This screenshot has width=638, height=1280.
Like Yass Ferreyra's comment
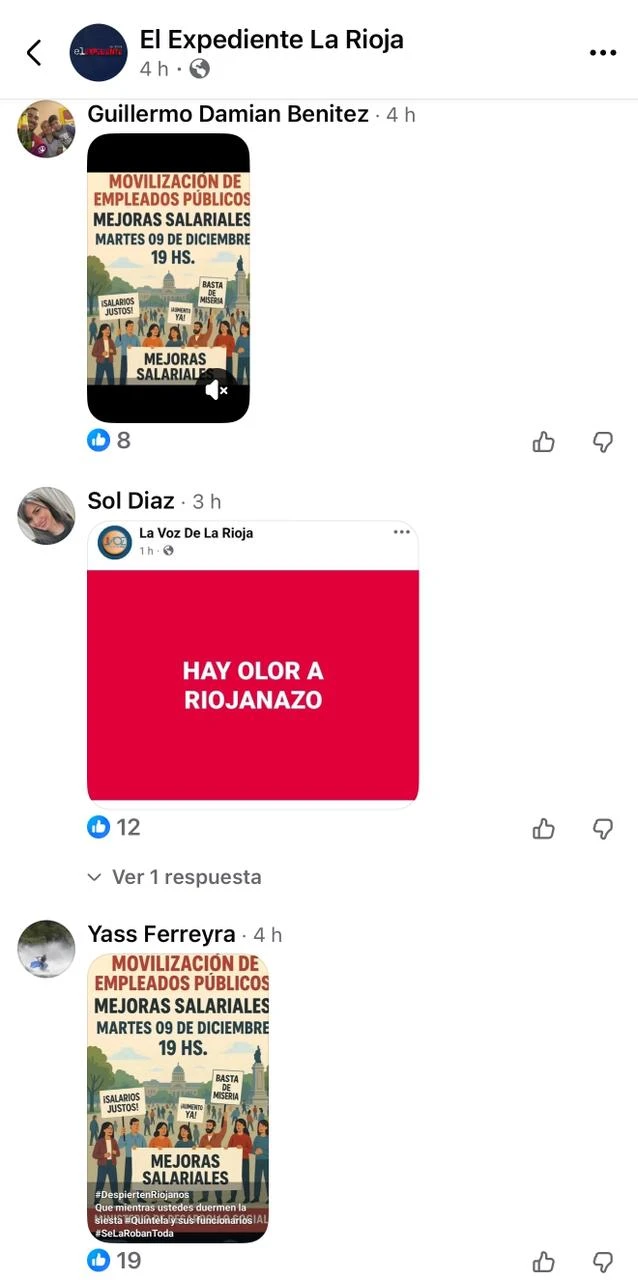pos(543,1261)
